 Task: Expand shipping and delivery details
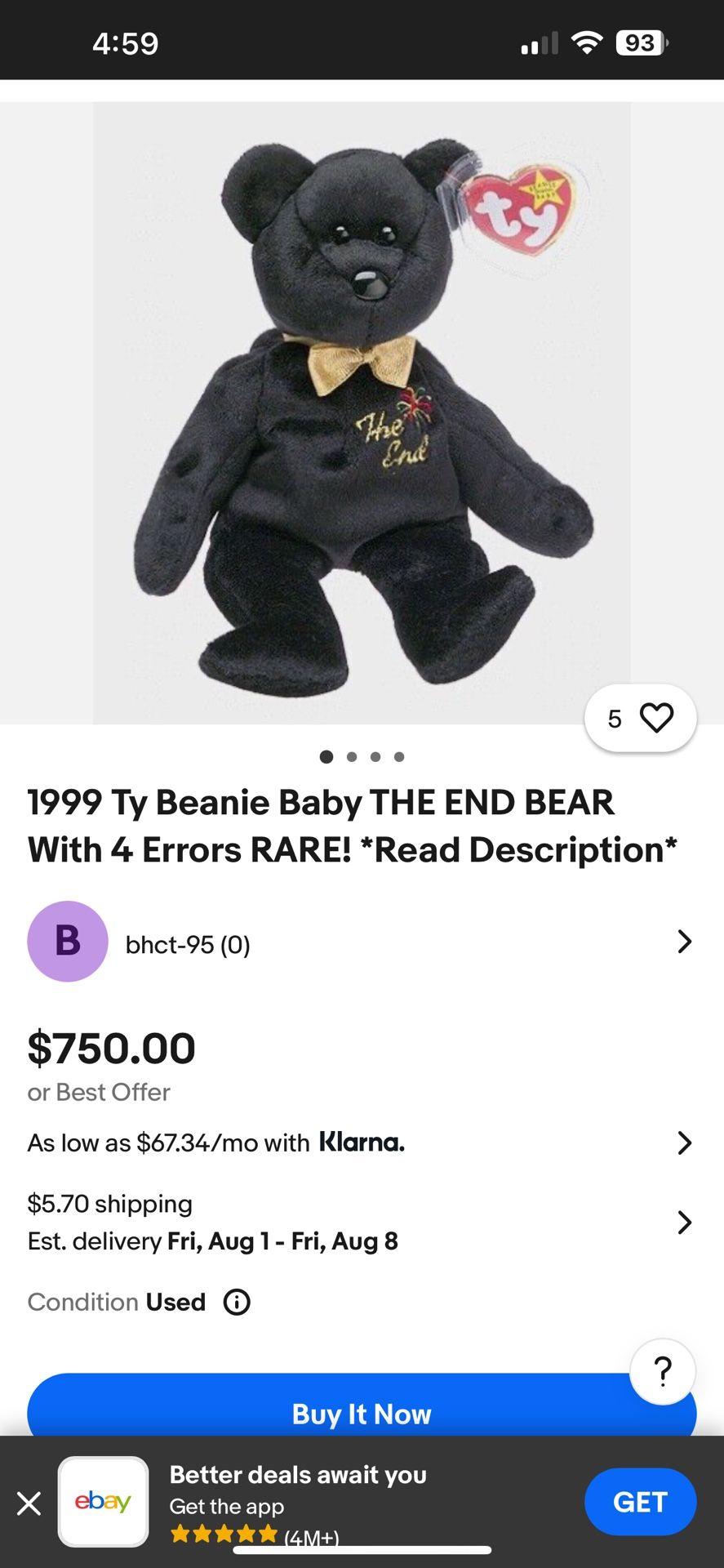coord(685,1223)
